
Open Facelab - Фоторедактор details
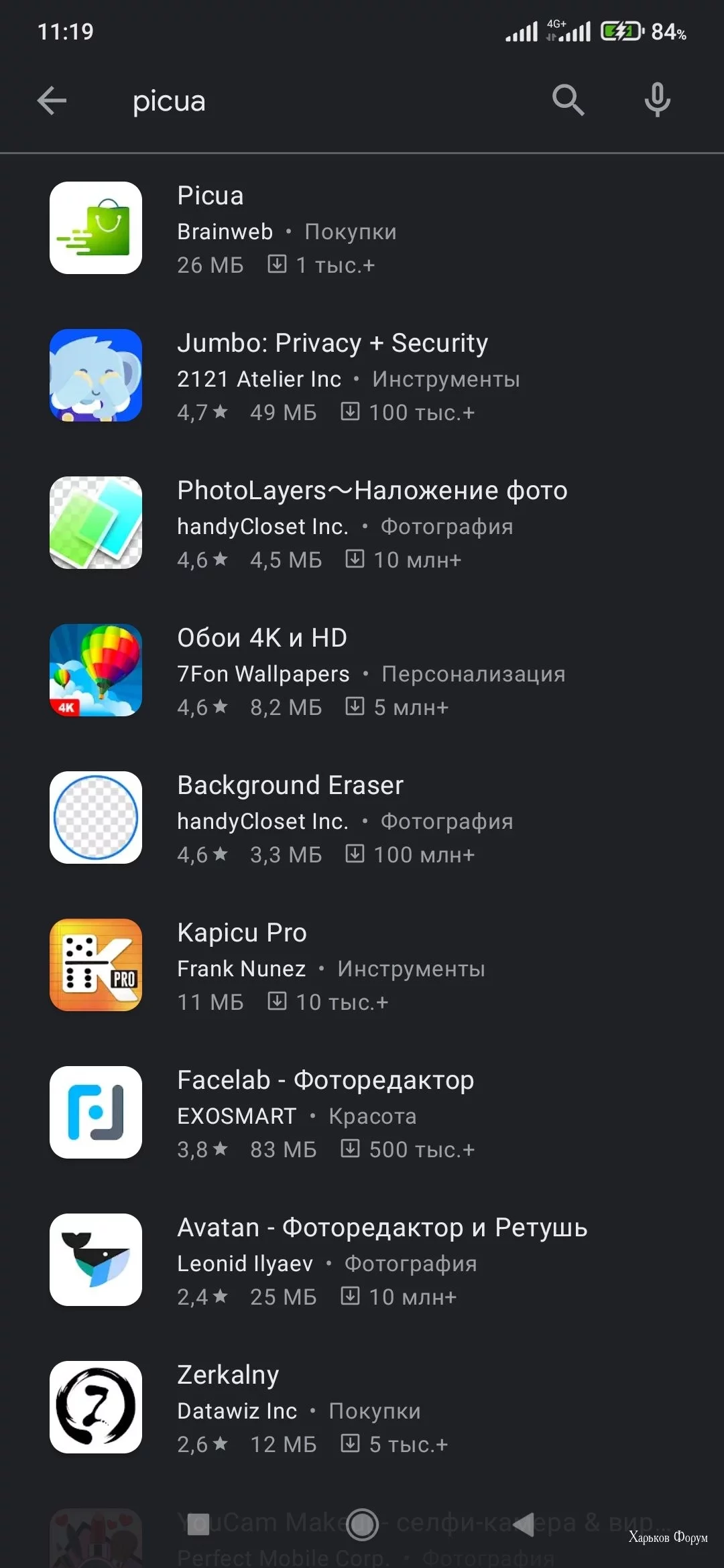(362, 1112)
